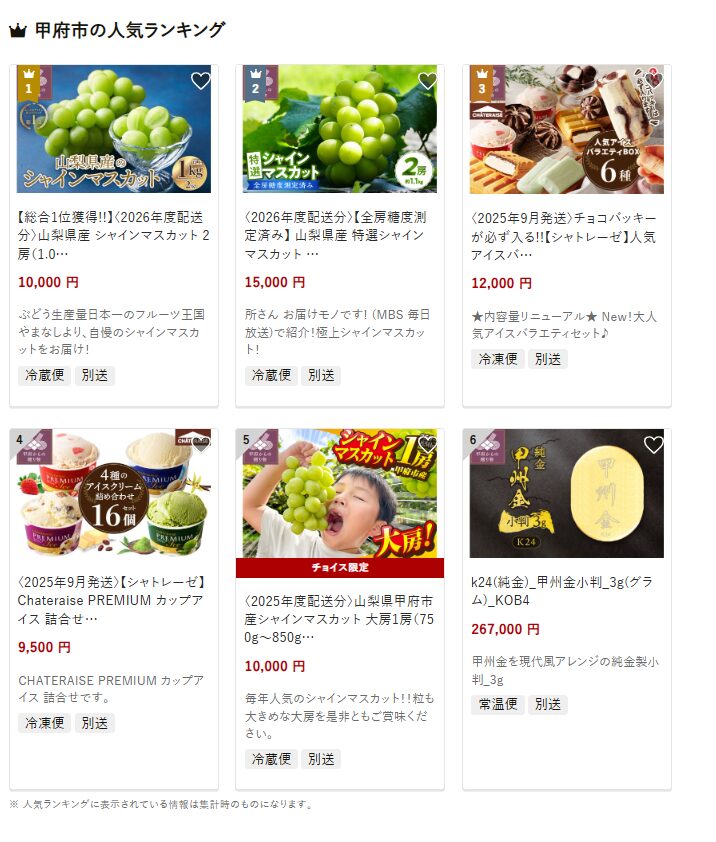Image resolution: width=716 pixels, height=842 pixels.
Task: Open the 9,500 円 Chateraise PREMIUM card
Action: (x=114, y=600)
